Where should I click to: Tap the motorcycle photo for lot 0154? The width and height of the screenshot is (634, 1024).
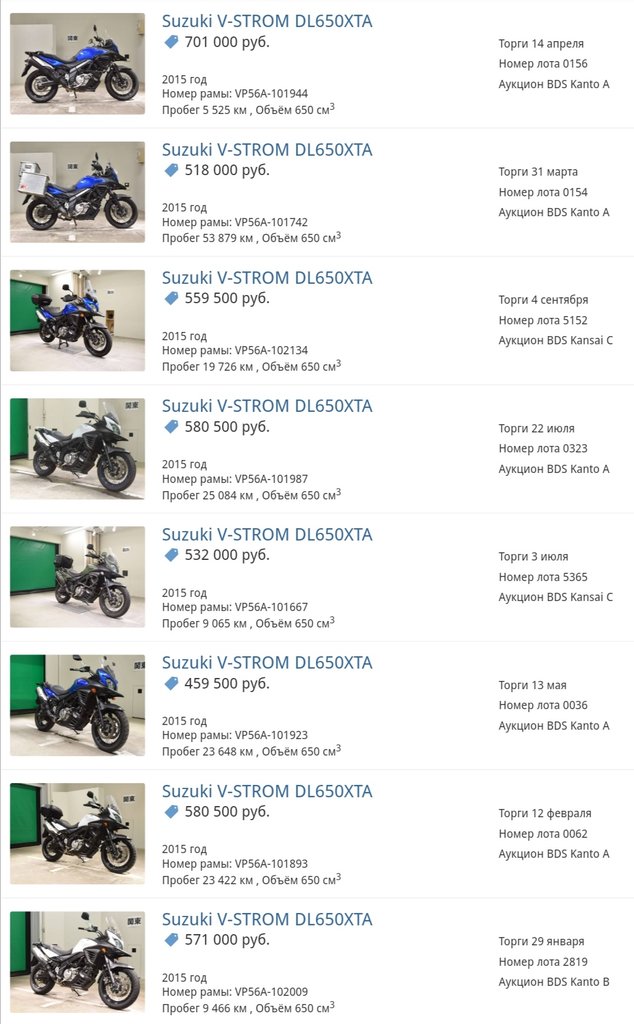coord(77,192)
